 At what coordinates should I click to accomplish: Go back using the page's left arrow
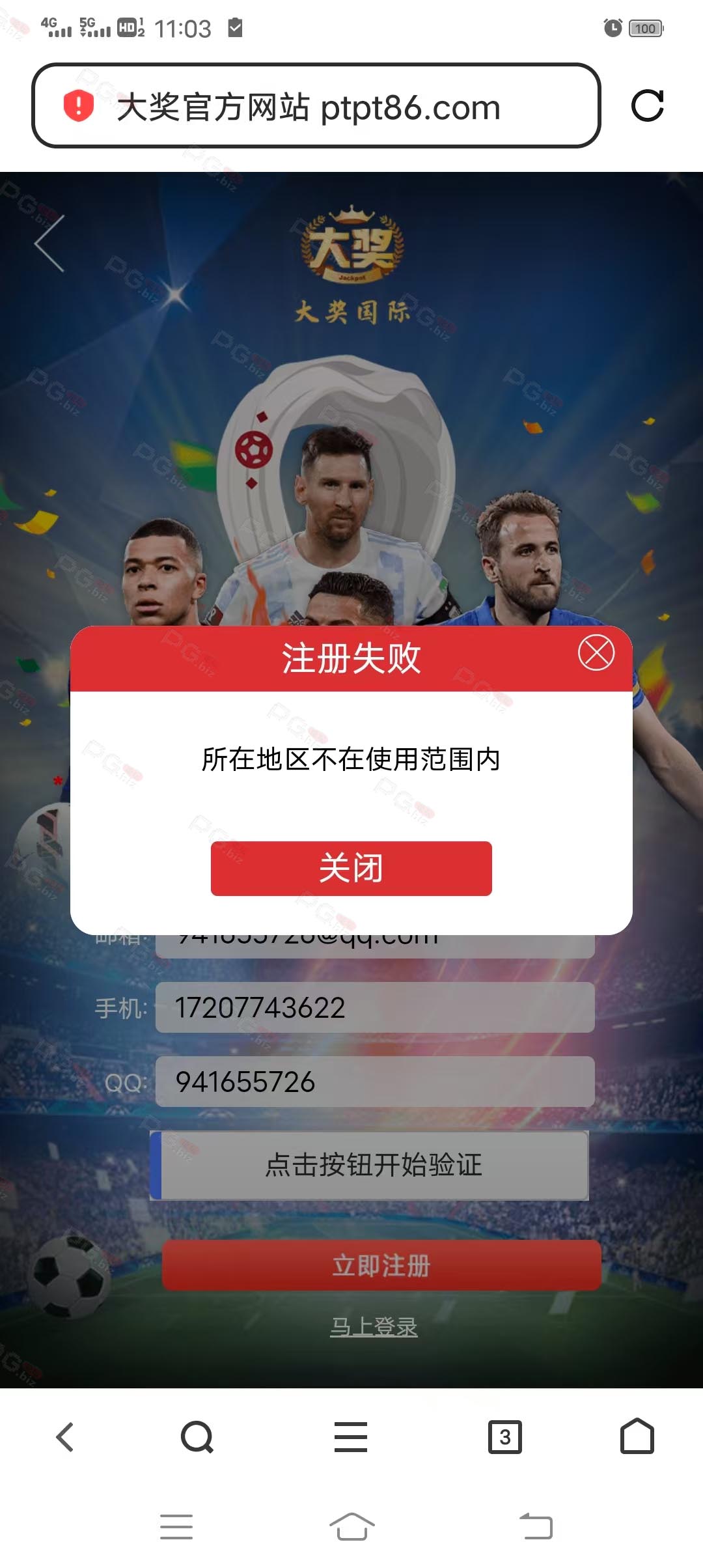[50, 244]
